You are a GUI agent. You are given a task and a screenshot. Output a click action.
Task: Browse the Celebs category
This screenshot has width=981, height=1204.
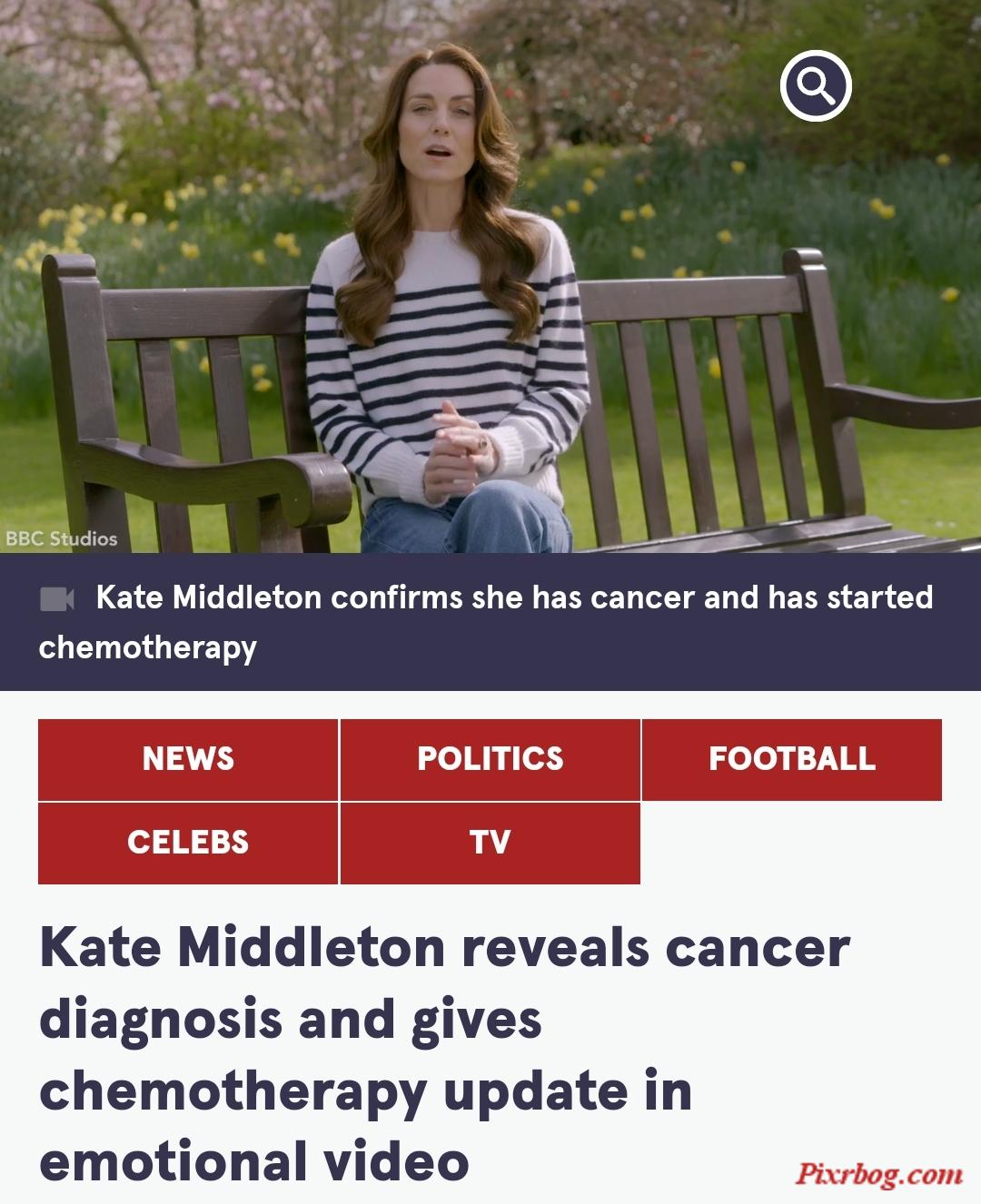click(188, 843)
